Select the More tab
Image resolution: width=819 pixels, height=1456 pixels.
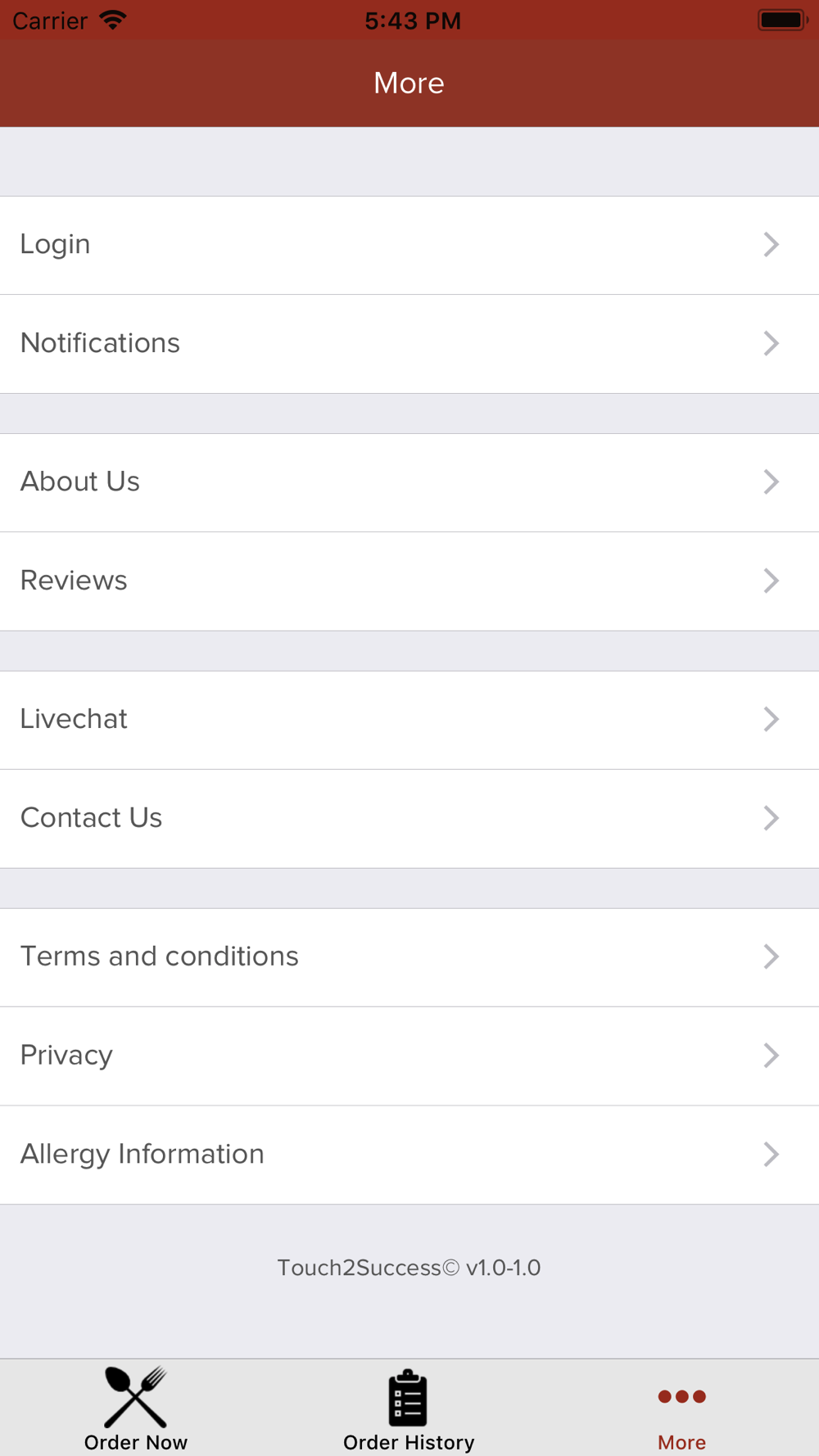[x=682, y=1409]
